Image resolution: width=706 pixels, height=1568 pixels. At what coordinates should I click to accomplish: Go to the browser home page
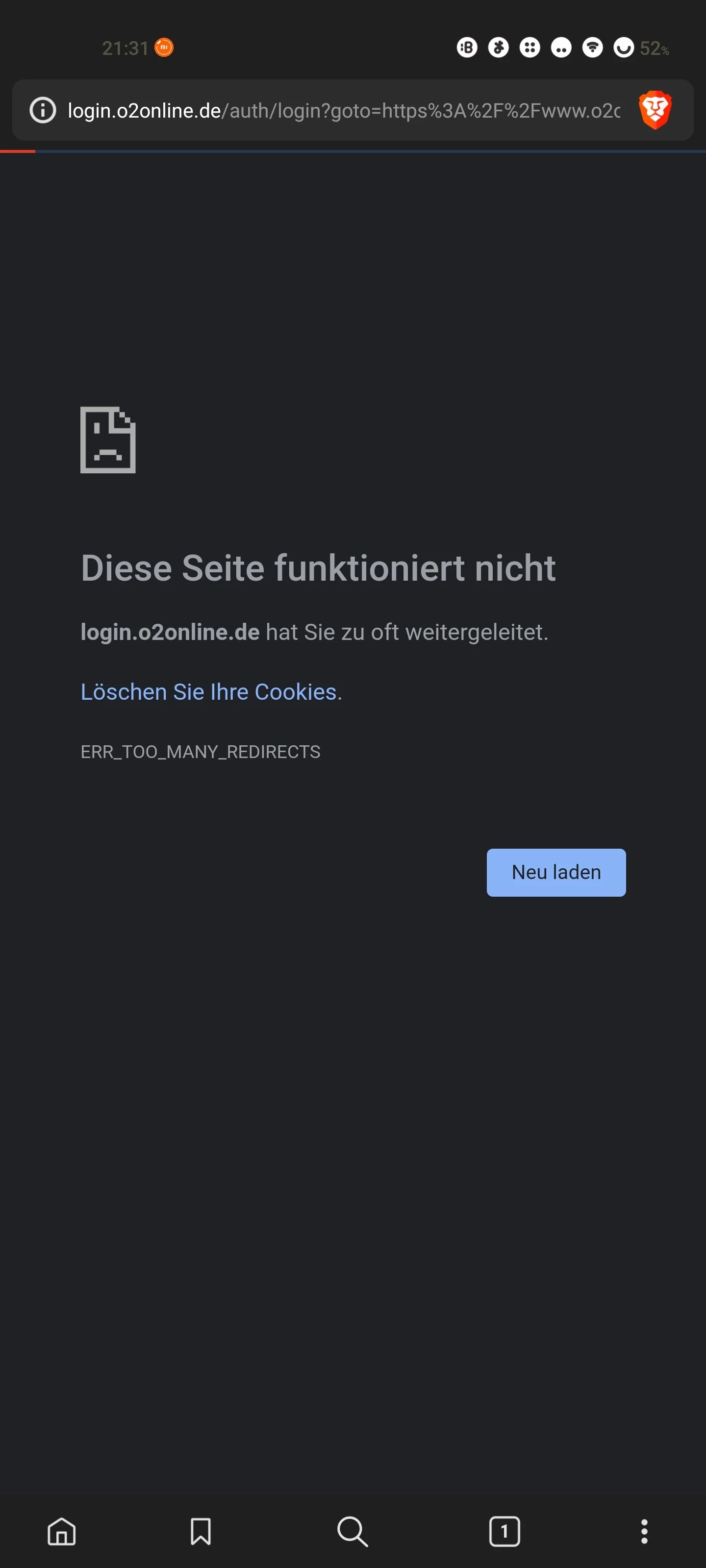tap(61, 1531)
